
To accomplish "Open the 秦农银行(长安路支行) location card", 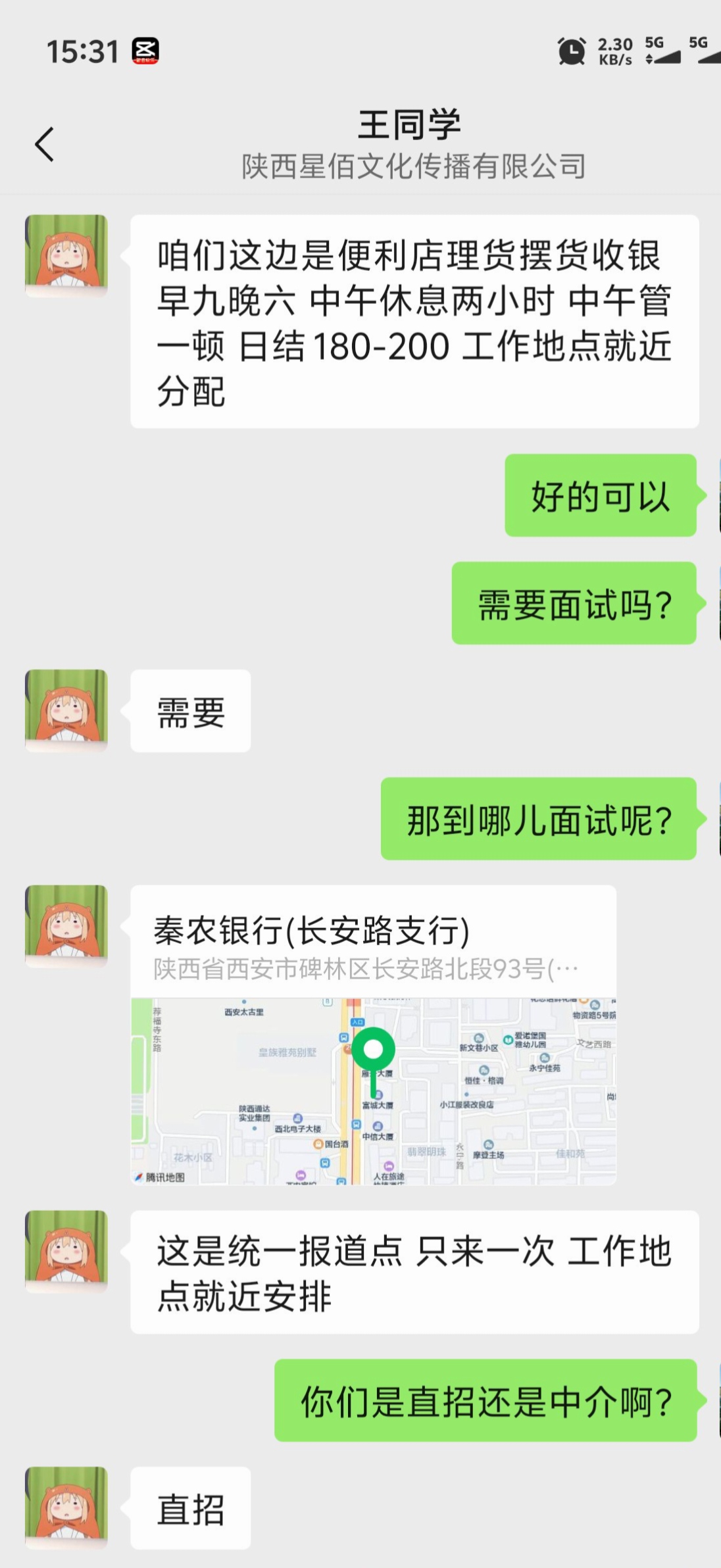I will [x=373, y=1034].
